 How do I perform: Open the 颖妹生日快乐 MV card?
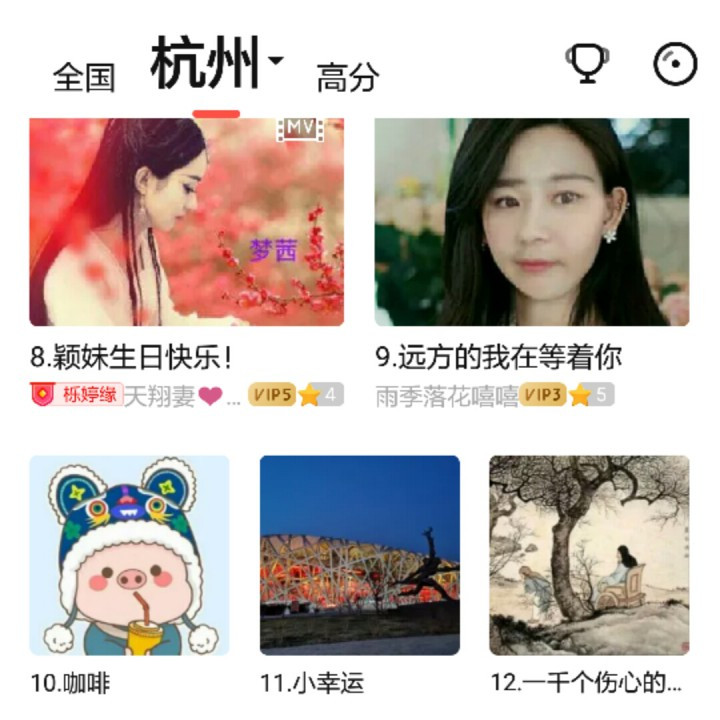[186, 222]
